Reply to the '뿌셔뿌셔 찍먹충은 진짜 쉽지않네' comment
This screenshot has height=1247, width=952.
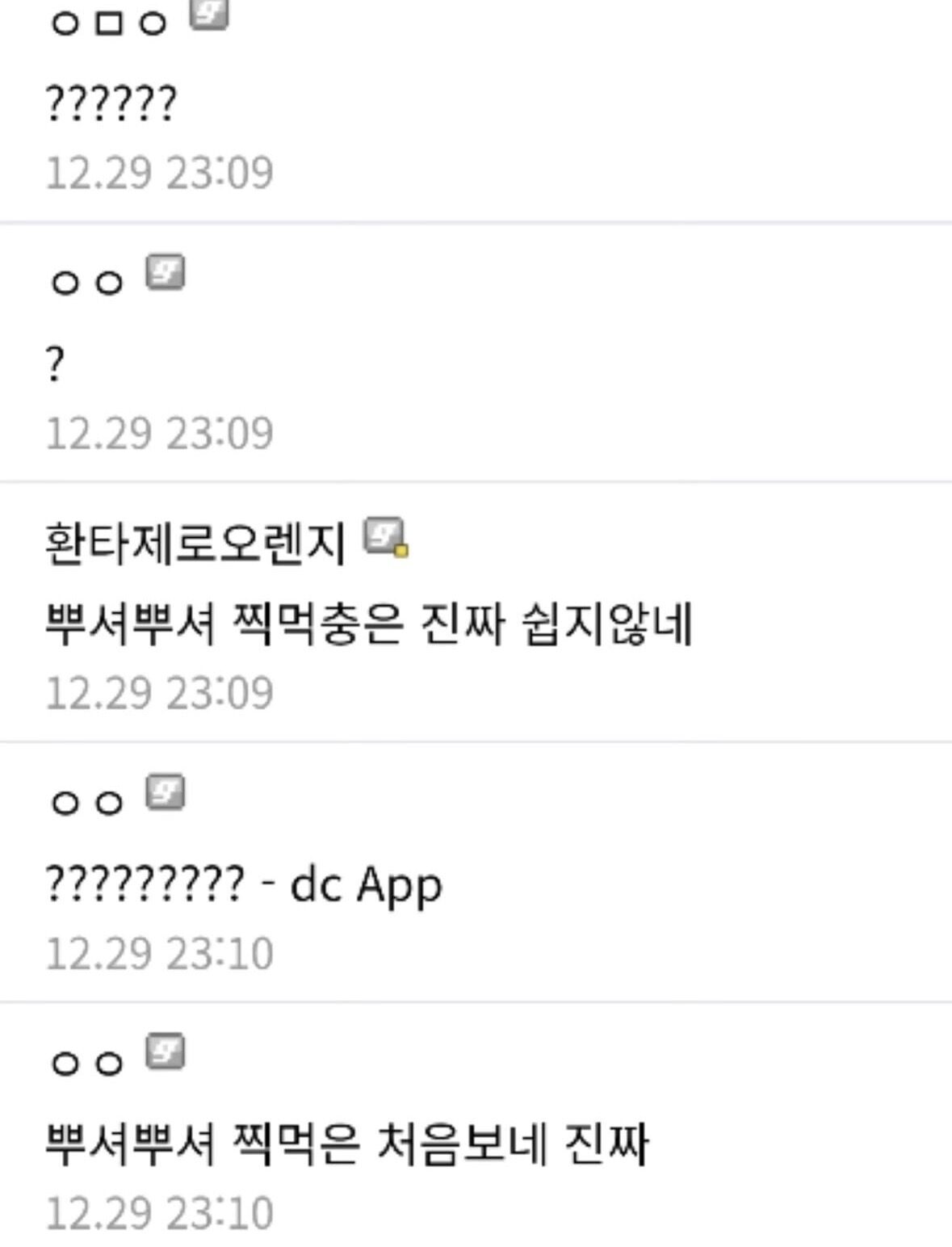click(x=368, y=624)
